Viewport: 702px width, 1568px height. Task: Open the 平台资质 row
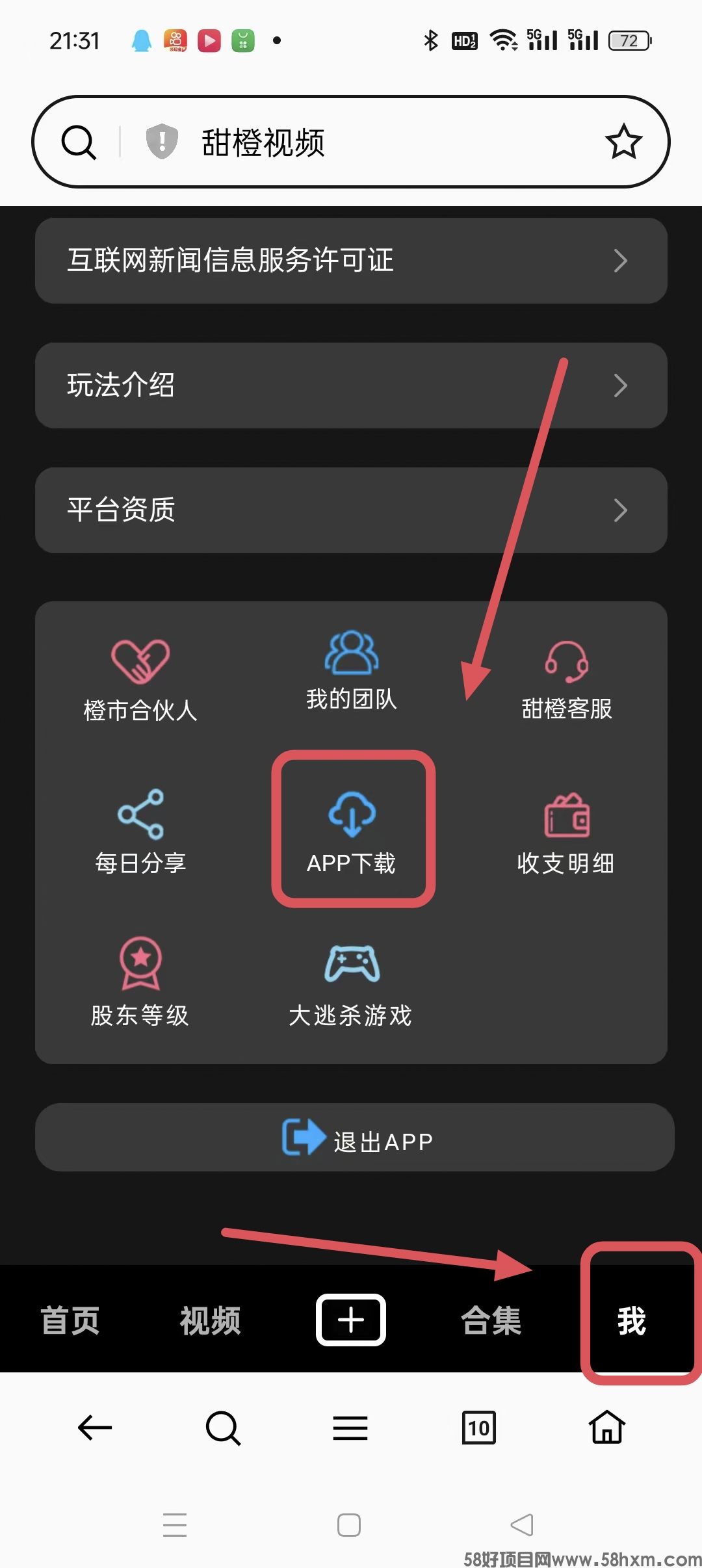[351, 510]
